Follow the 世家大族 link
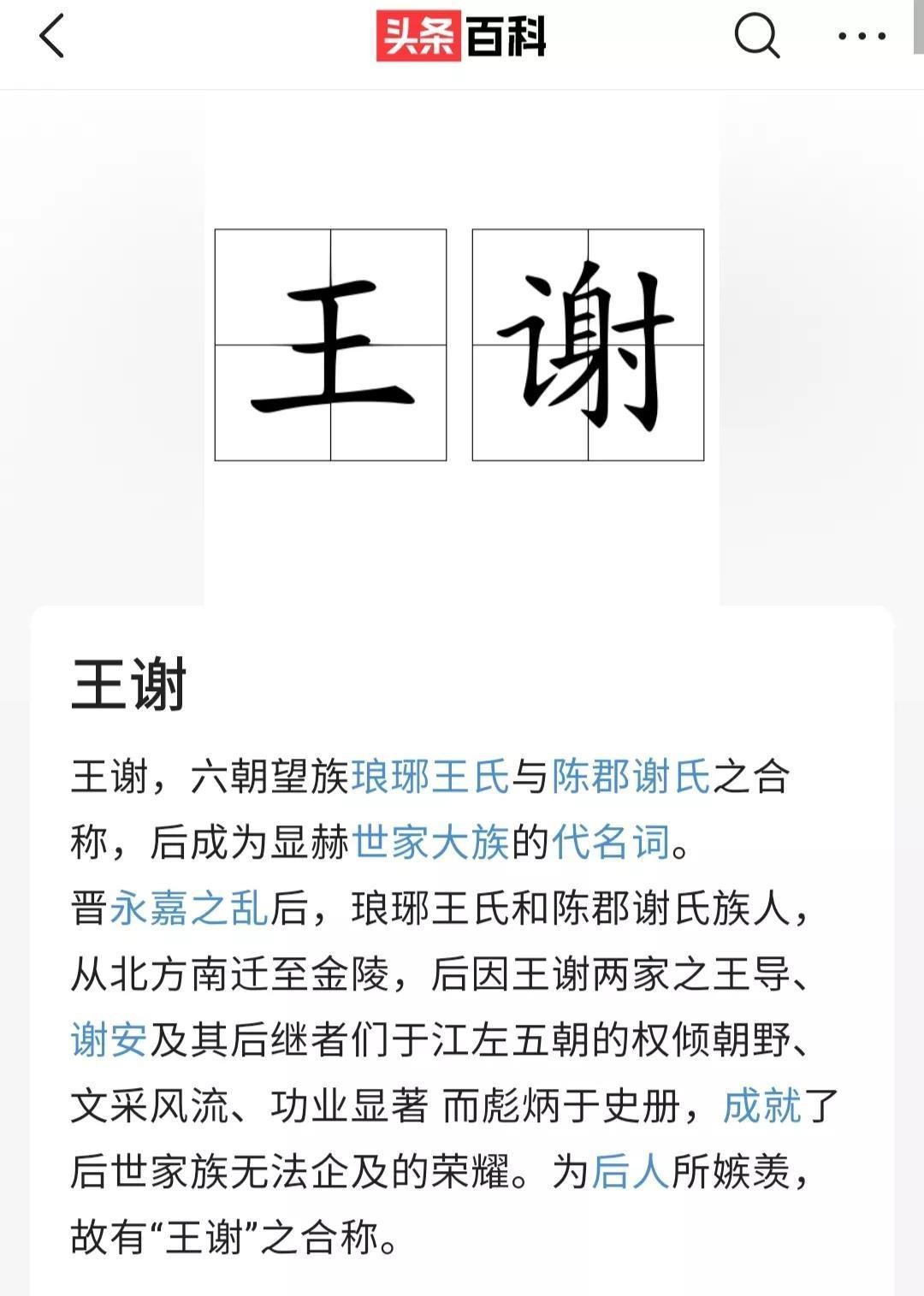The height and width of the screenshot is (1296, 924). (430, 843)
